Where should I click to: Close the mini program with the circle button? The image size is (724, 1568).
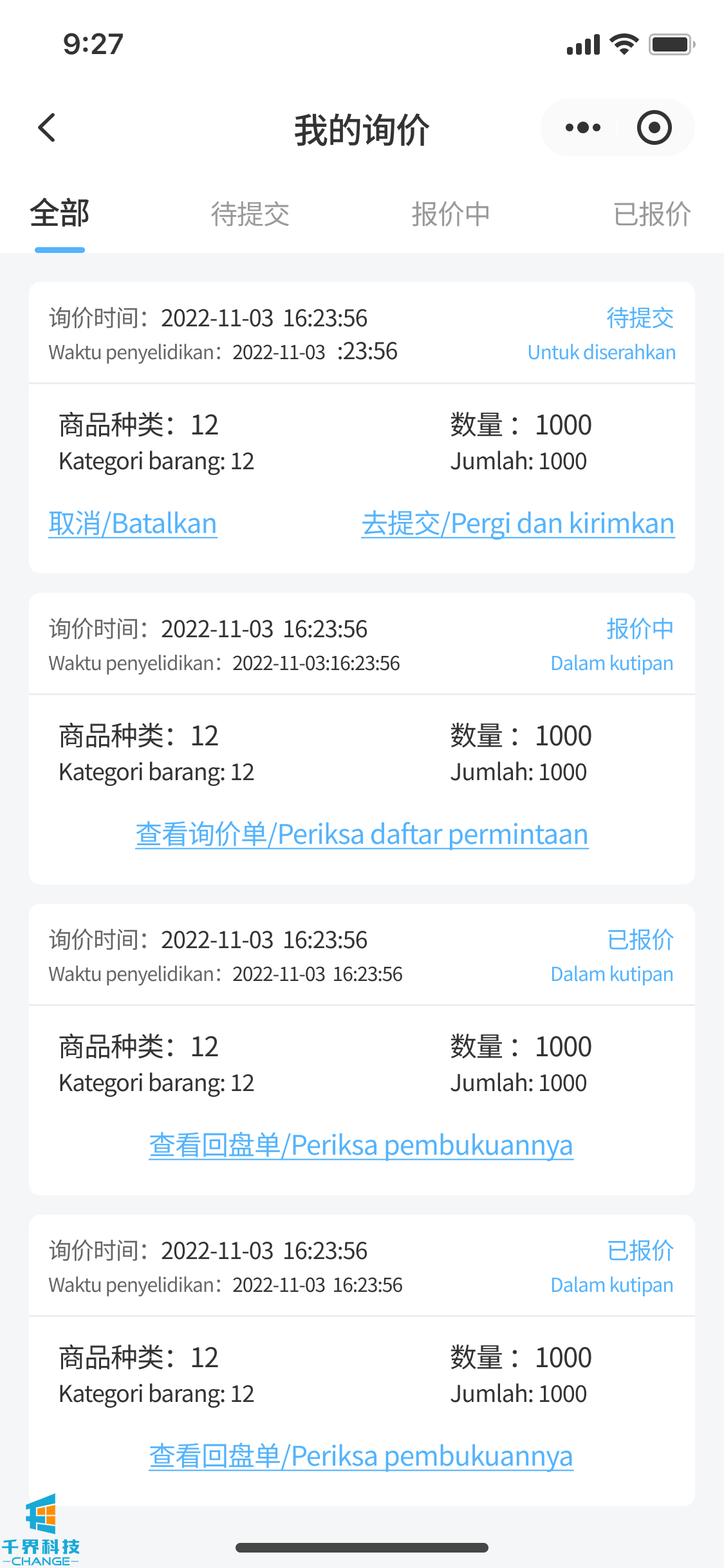point(654,127)
